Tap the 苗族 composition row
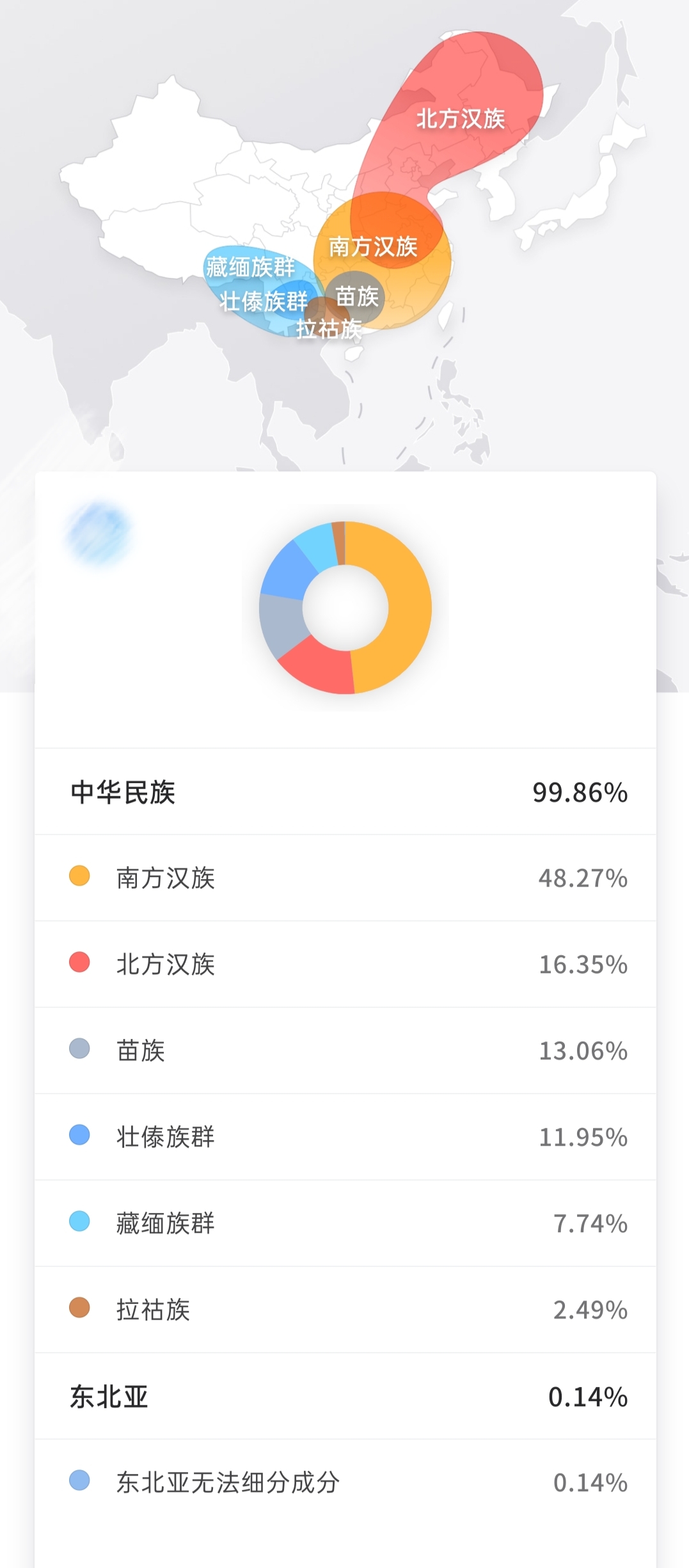 pyautogui.click(x=345, y=1050)
